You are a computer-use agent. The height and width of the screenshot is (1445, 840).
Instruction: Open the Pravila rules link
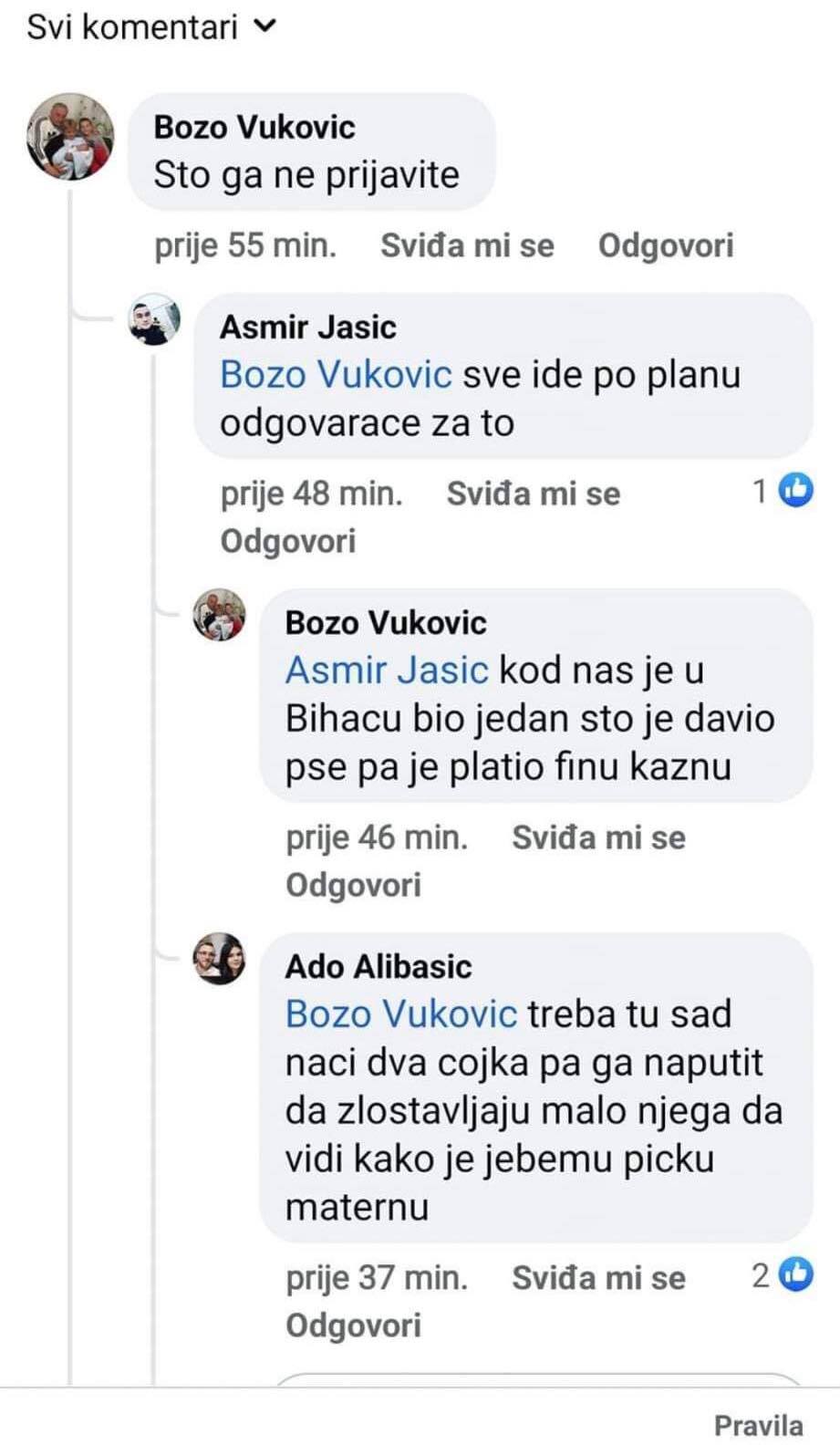coord(758,1425)
